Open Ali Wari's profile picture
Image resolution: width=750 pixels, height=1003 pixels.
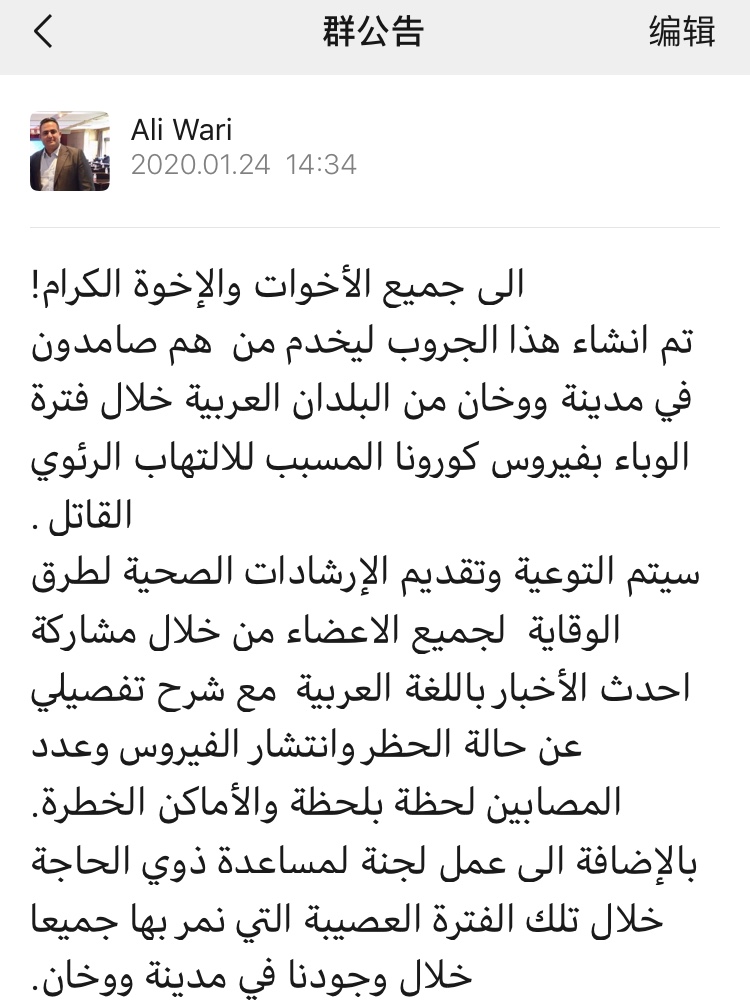(70, 150)
